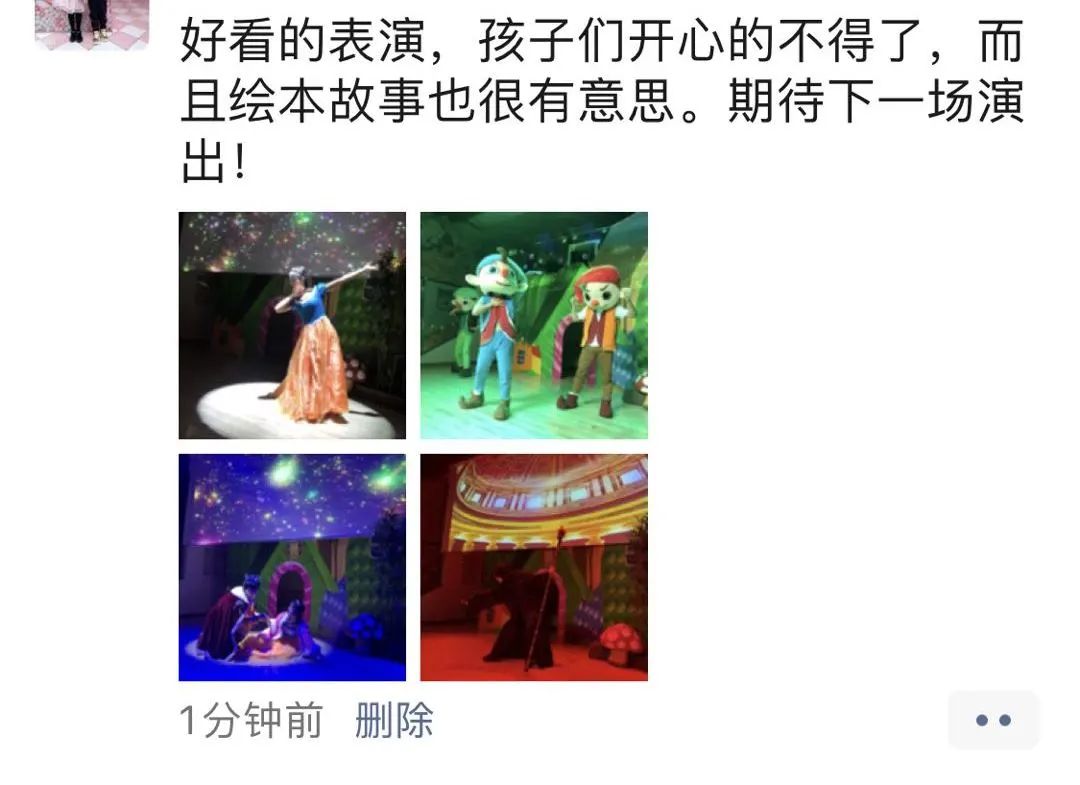Open the blue starry stage photo
Image resolution: width=1080 pixels, height=785 pixels.
pos(292,567)
